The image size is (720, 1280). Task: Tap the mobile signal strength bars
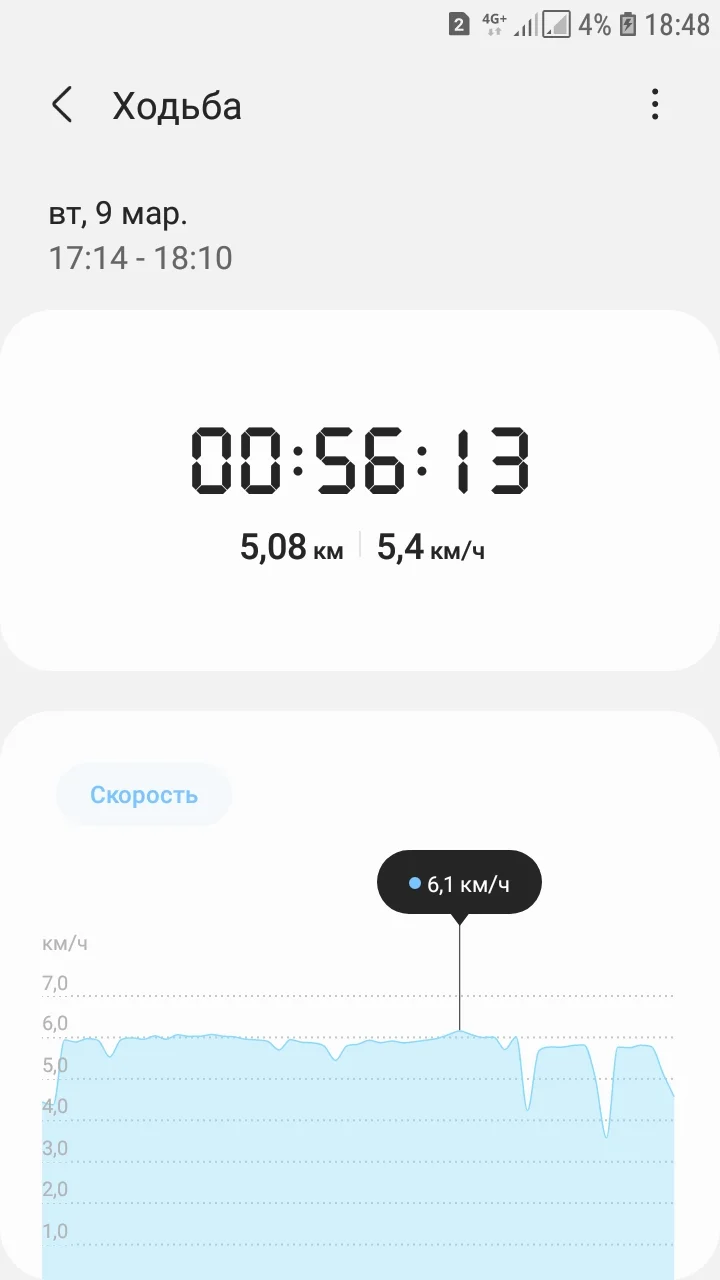525,24
